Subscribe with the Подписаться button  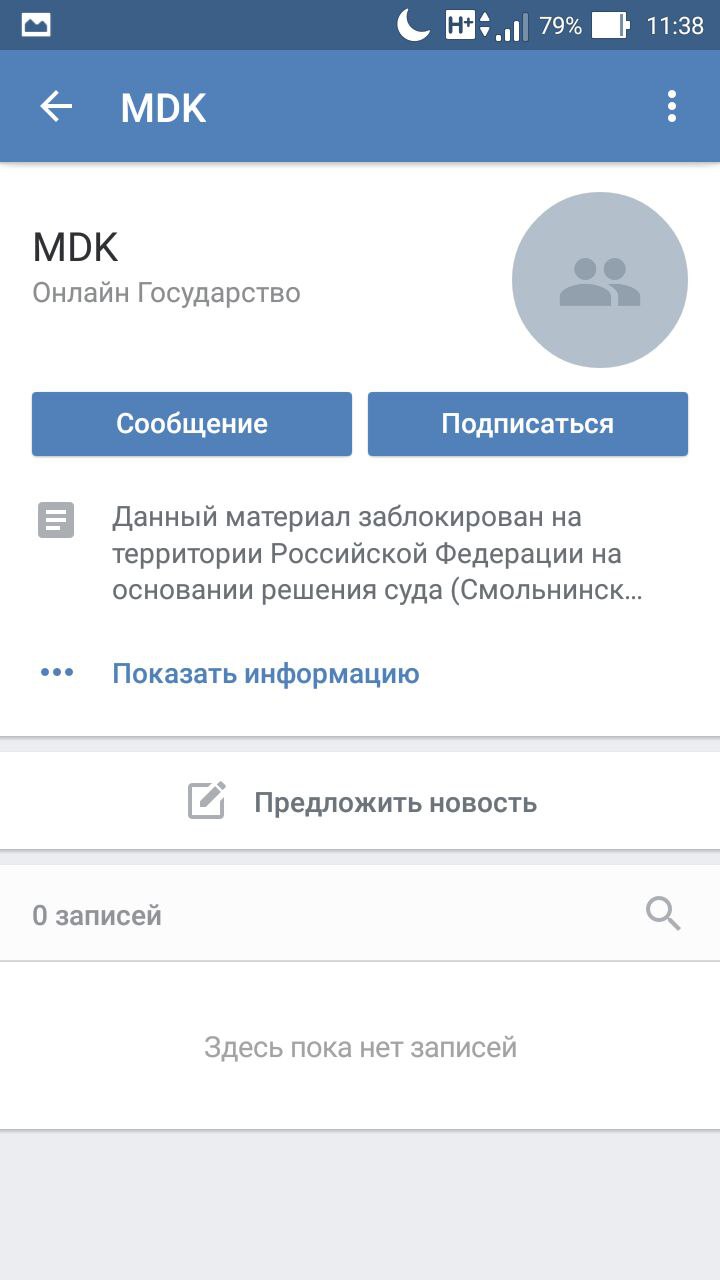[x=528, y=424]
